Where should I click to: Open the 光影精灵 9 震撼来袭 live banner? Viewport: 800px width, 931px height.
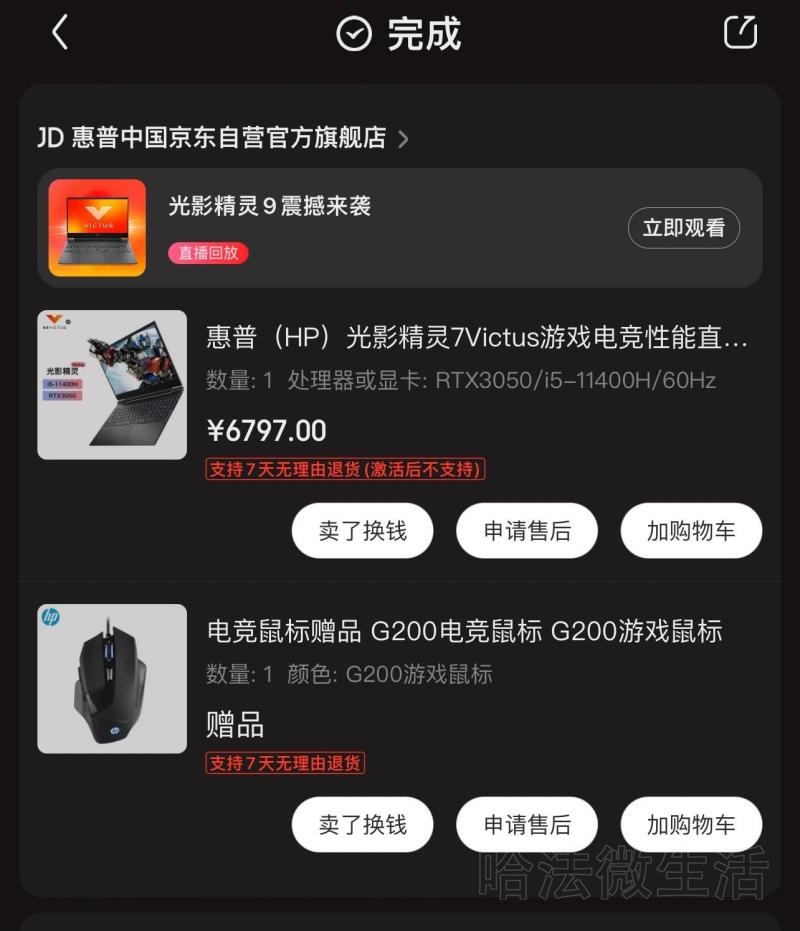click(270, 207)
